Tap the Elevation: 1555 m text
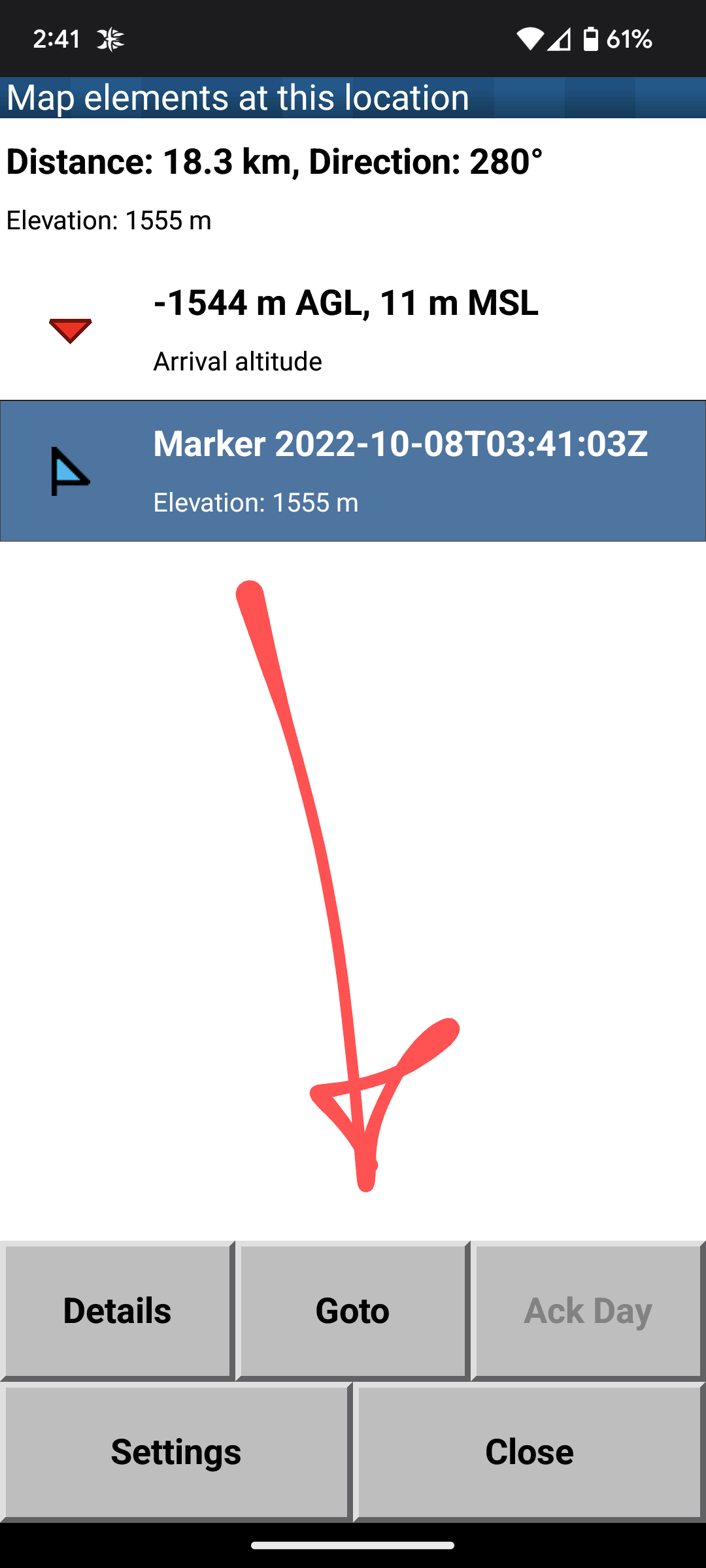This screenshot has width=706, height=1568. (109, 220)
